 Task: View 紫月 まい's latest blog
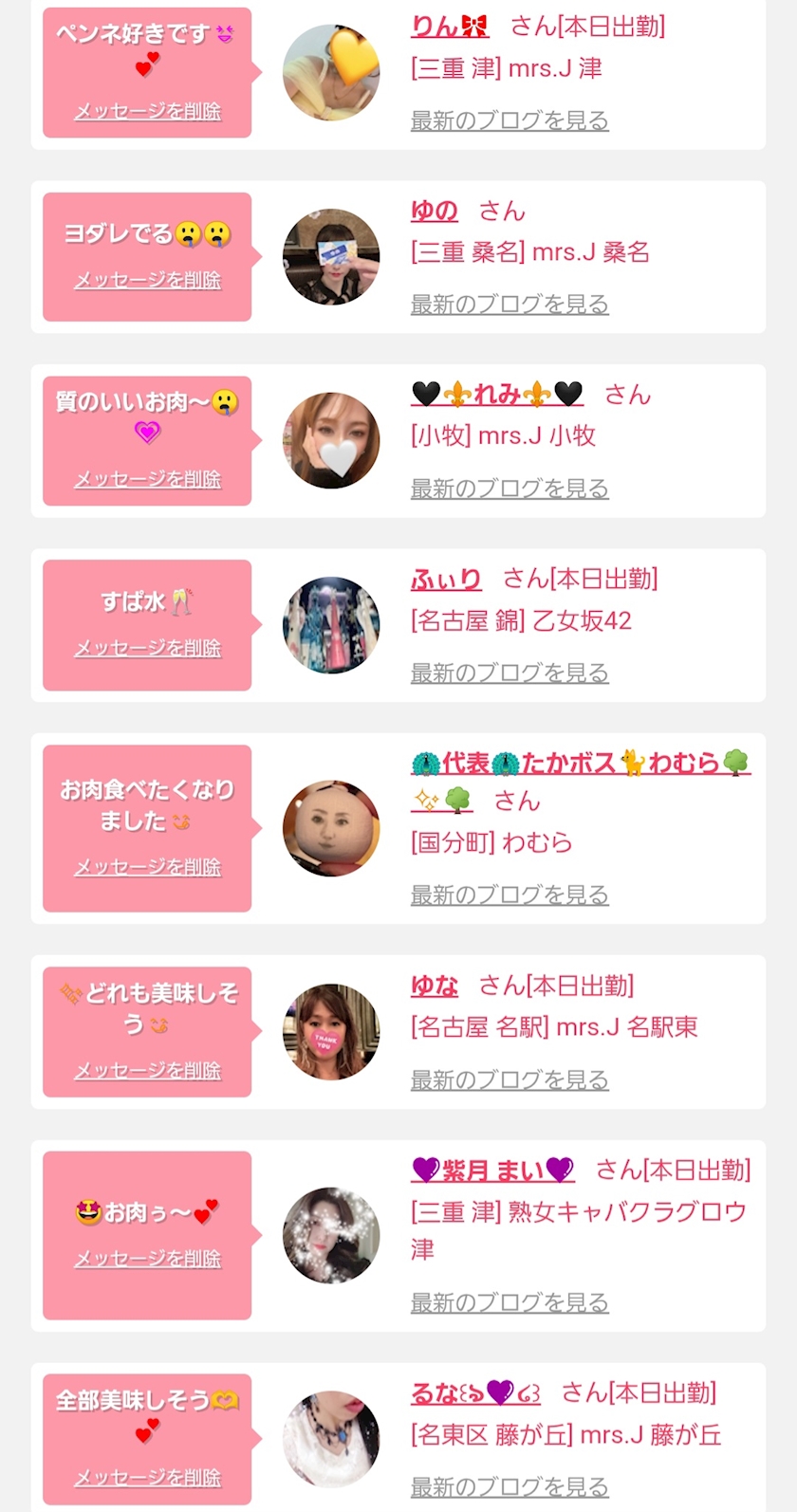click(x=510, y=1302)
